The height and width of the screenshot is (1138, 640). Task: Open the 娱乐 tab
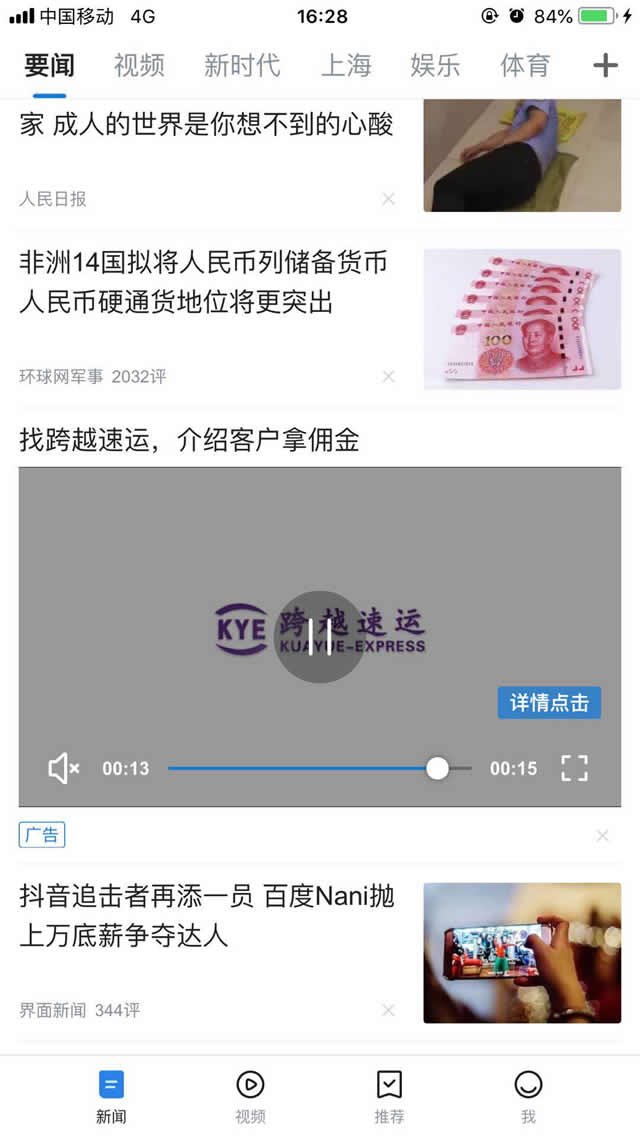[435, 66]
